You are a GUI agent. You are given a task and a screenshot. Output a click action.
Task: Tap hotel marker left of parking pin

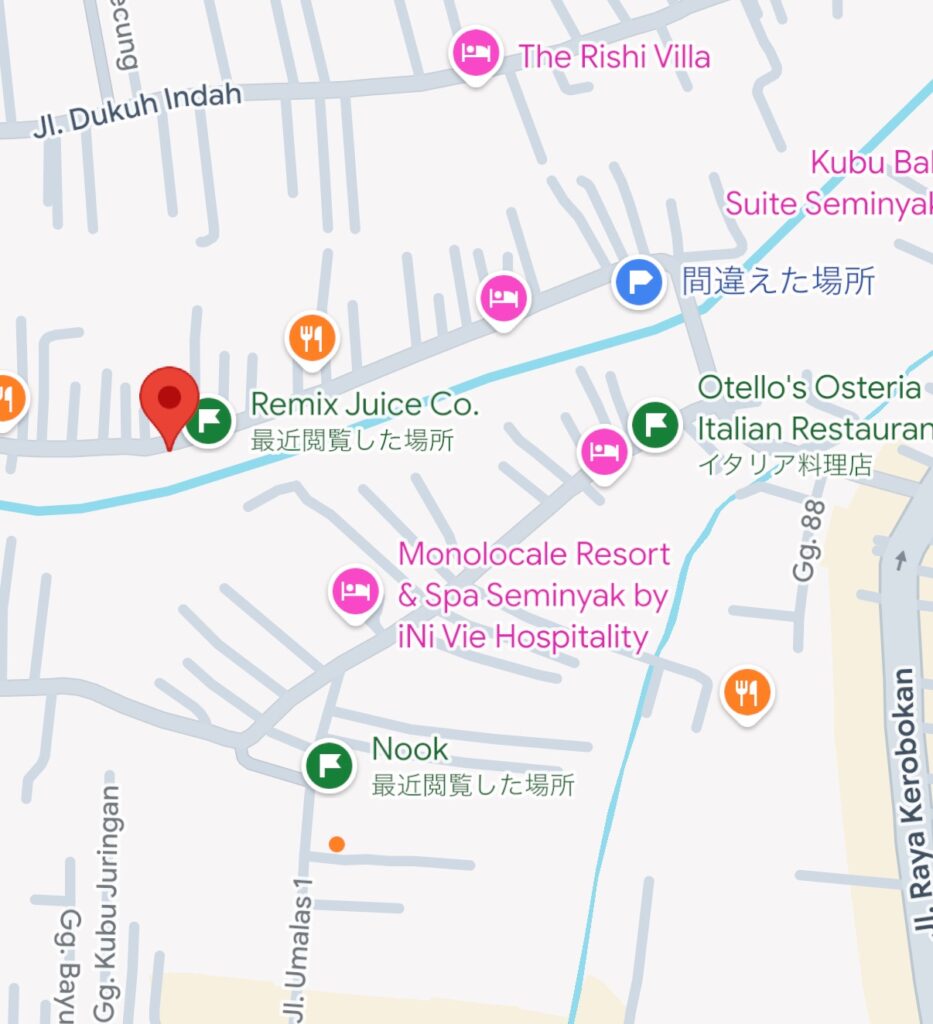pos(503,298)
